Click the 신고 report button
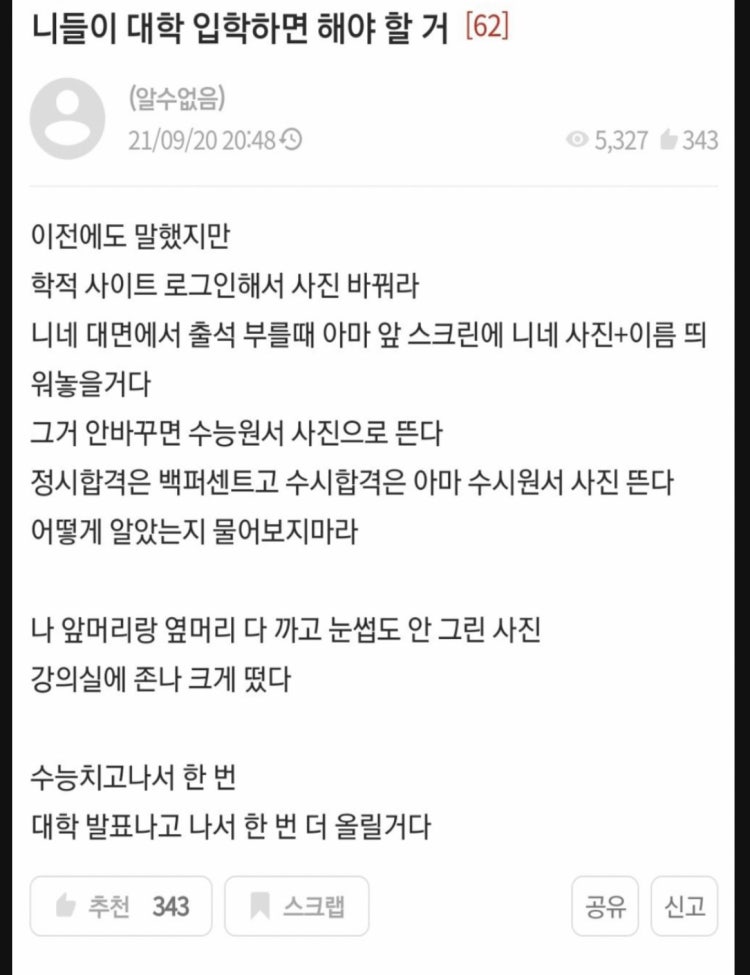Viewport: 750px width, 975px height. [686, 906]
